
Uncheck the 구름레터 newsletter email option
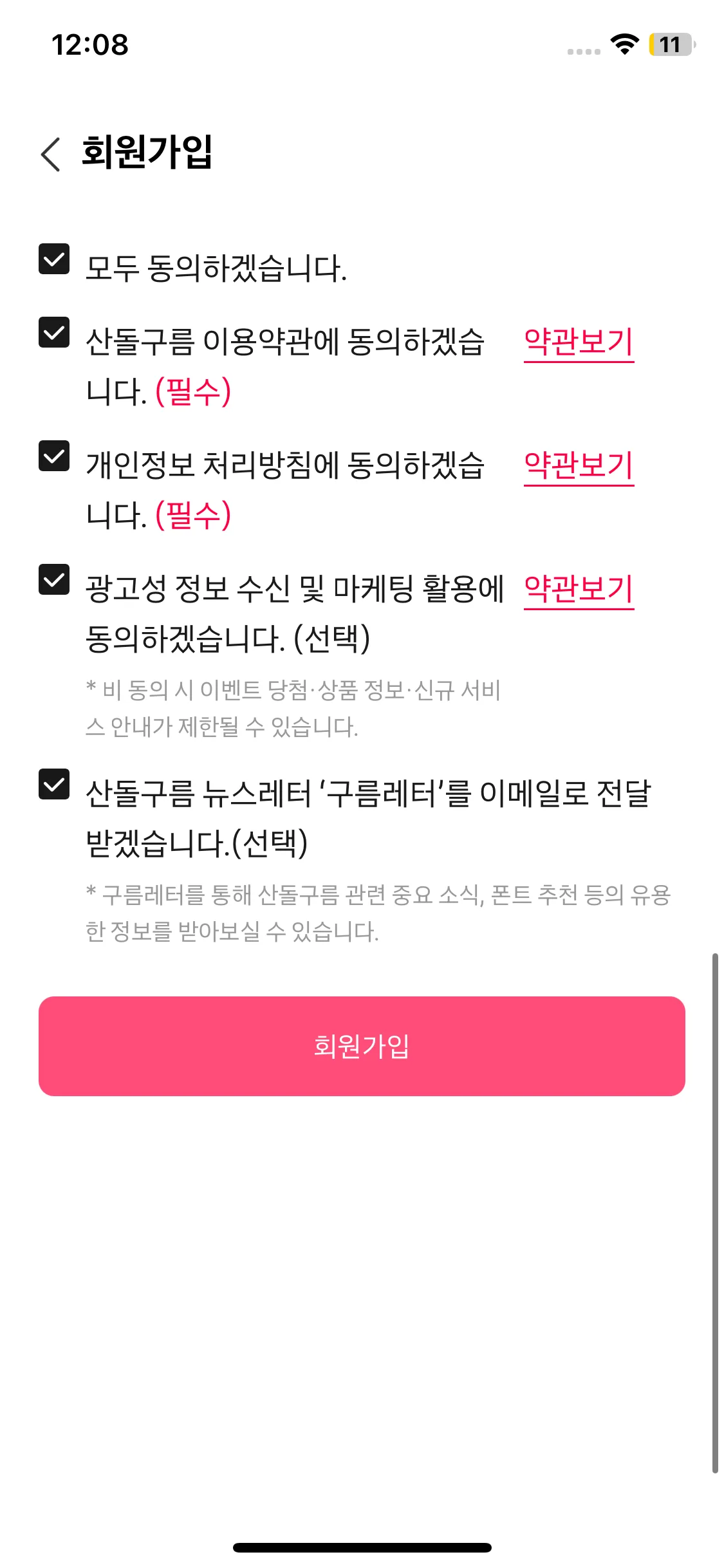(x=54, y=785)
